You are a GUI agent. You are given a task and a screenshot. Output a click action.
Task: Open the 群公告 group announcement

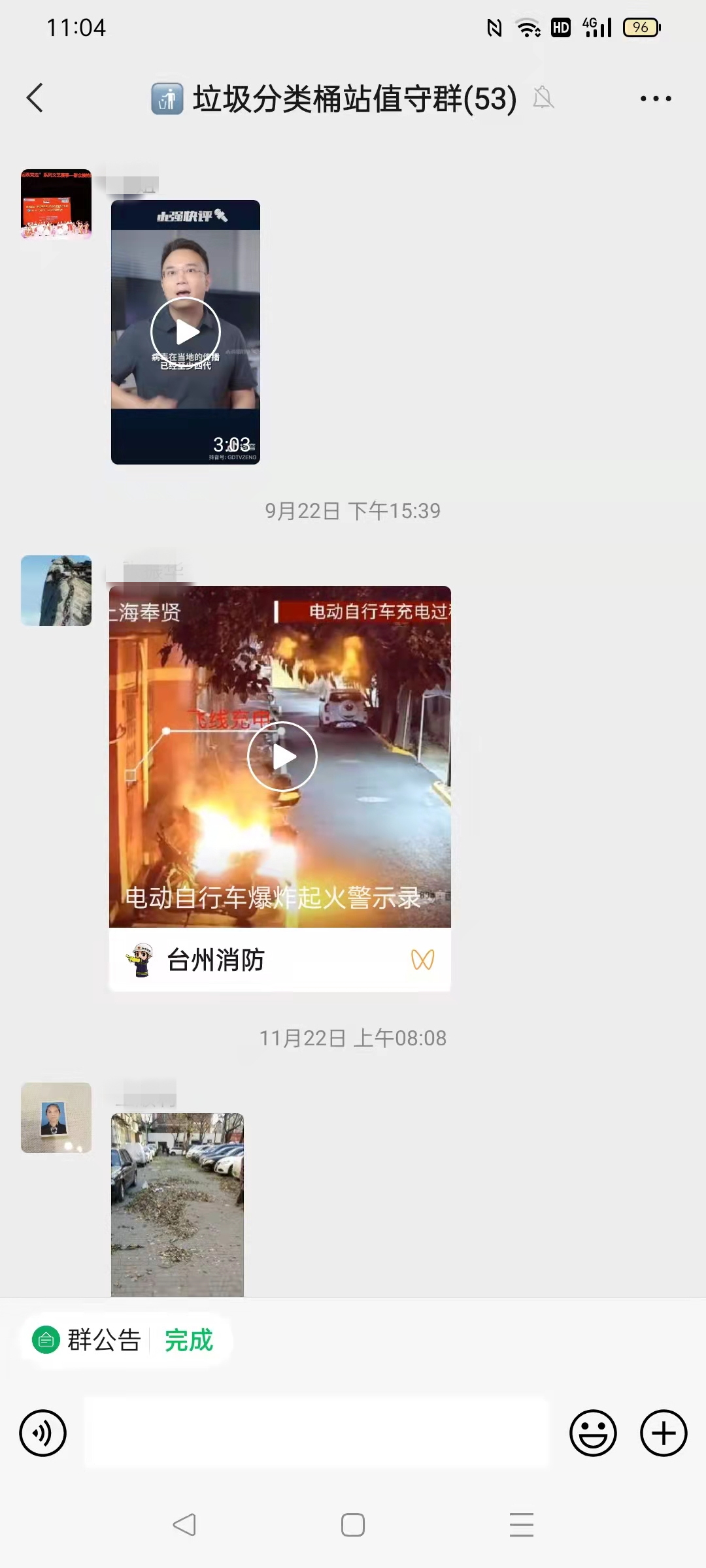88,1340
